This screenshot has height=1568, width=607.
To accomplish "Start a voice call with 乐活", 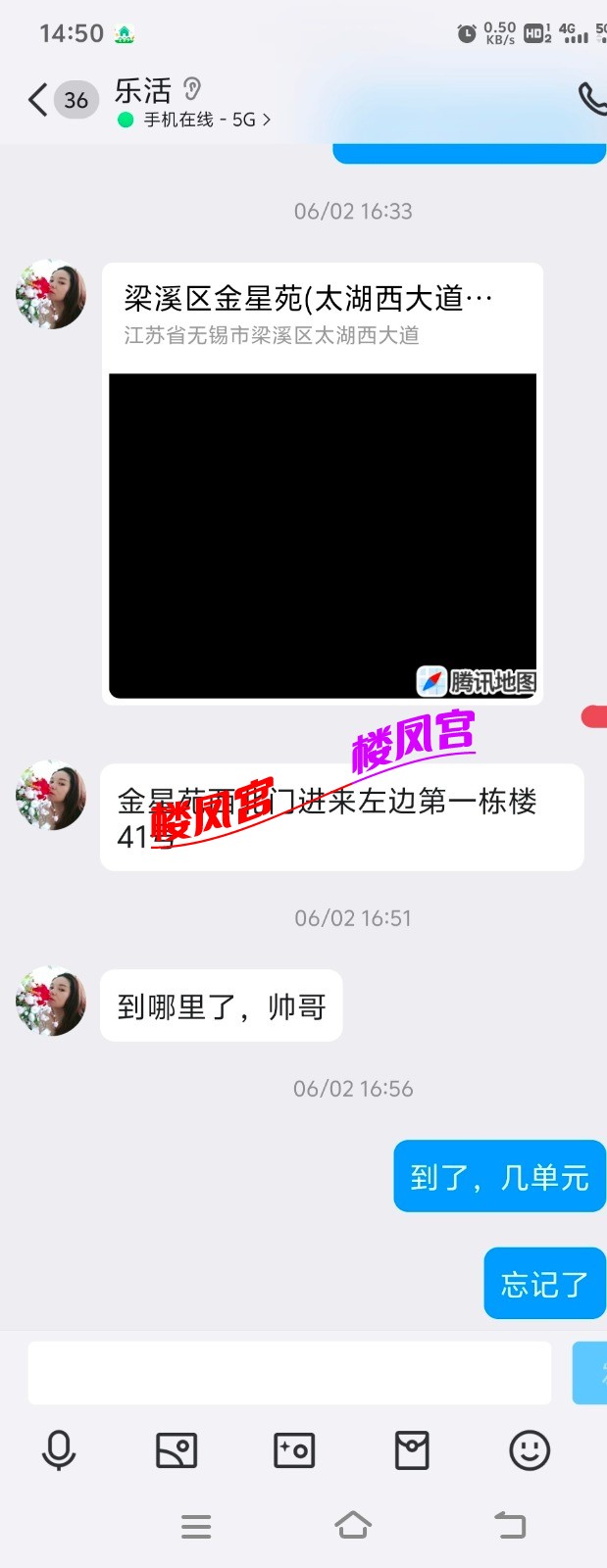I will pos(591,99).
